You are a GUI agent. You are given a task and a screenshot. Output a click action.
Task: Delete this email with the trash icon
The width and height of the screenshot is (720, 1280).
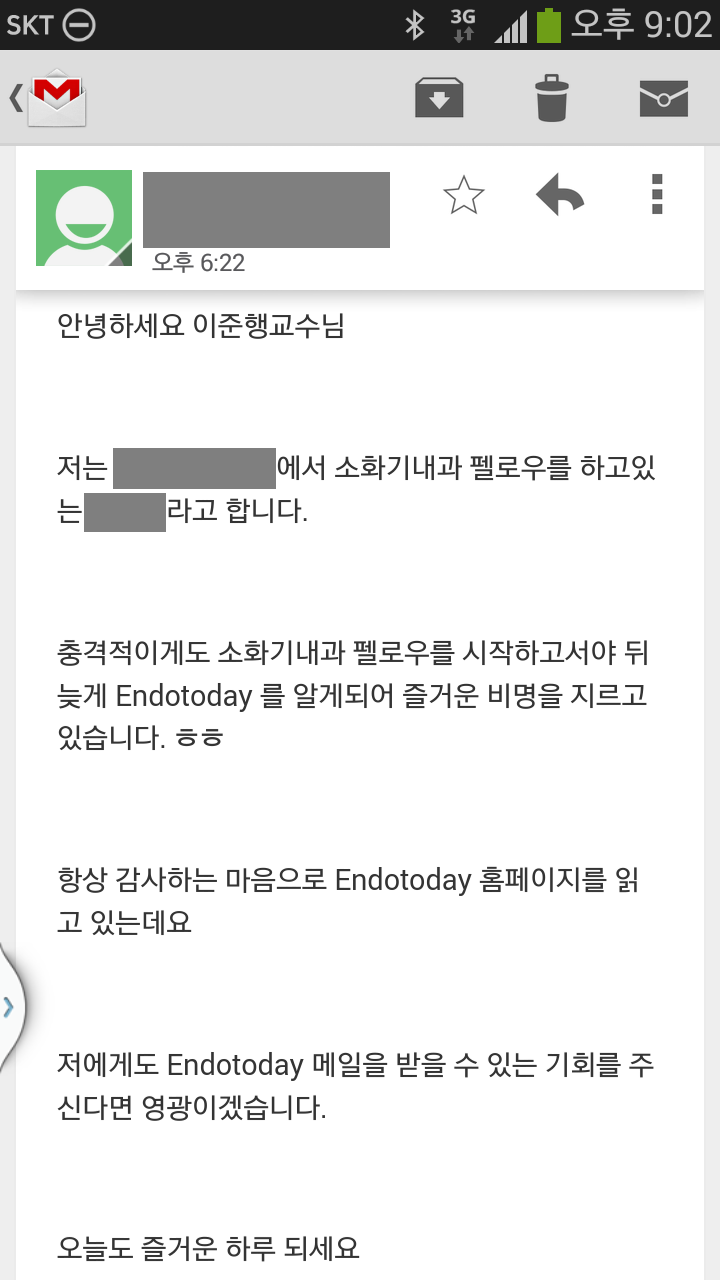tap(551, 98)
